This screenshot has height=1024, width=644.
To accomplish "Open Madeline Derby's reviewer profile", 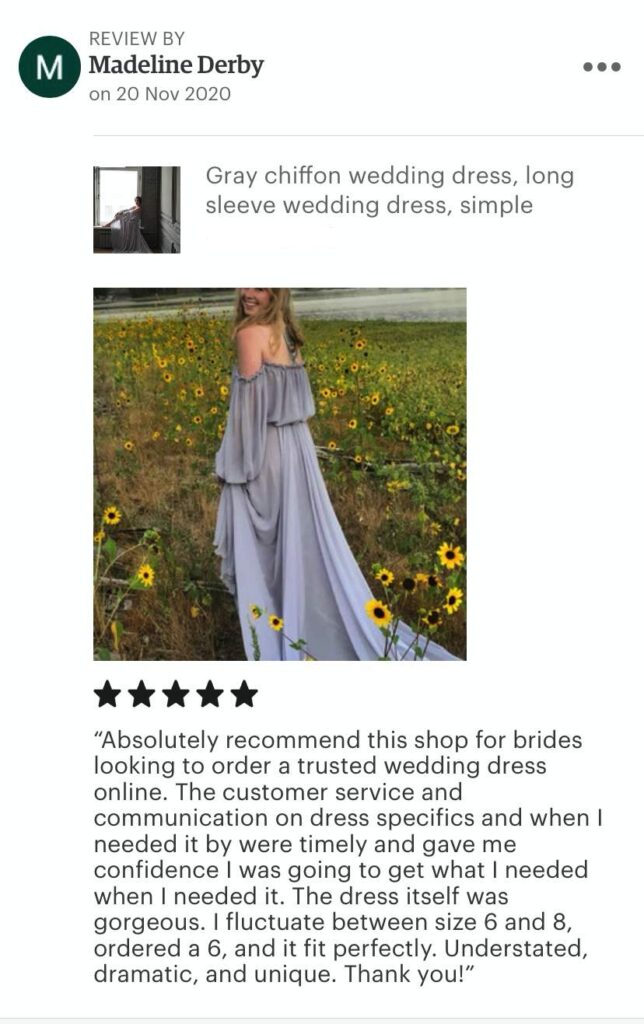I will point(176,66).
